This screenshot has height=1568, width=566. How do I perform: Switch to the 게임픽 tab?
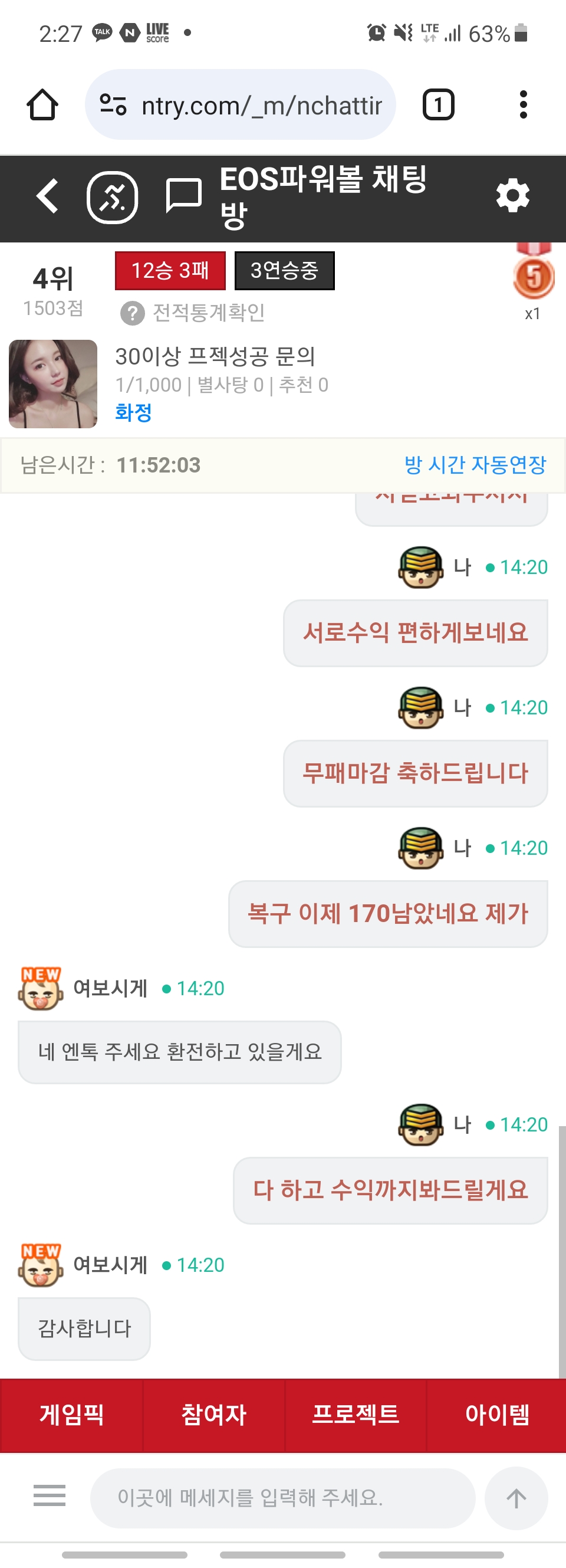[72, 1414]
